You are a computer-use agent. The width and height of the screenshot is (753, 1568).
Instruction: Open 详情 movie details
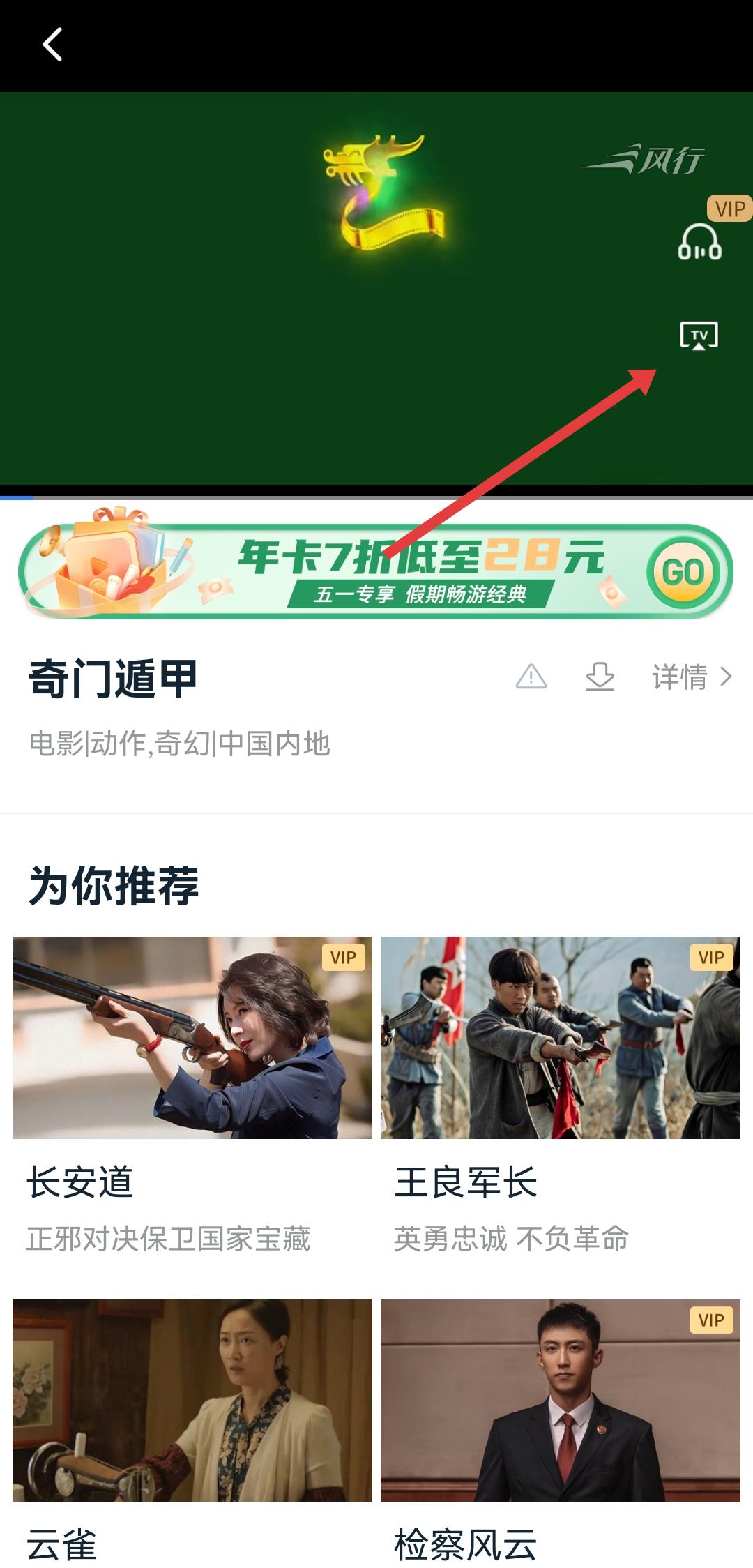coord(692,677)
